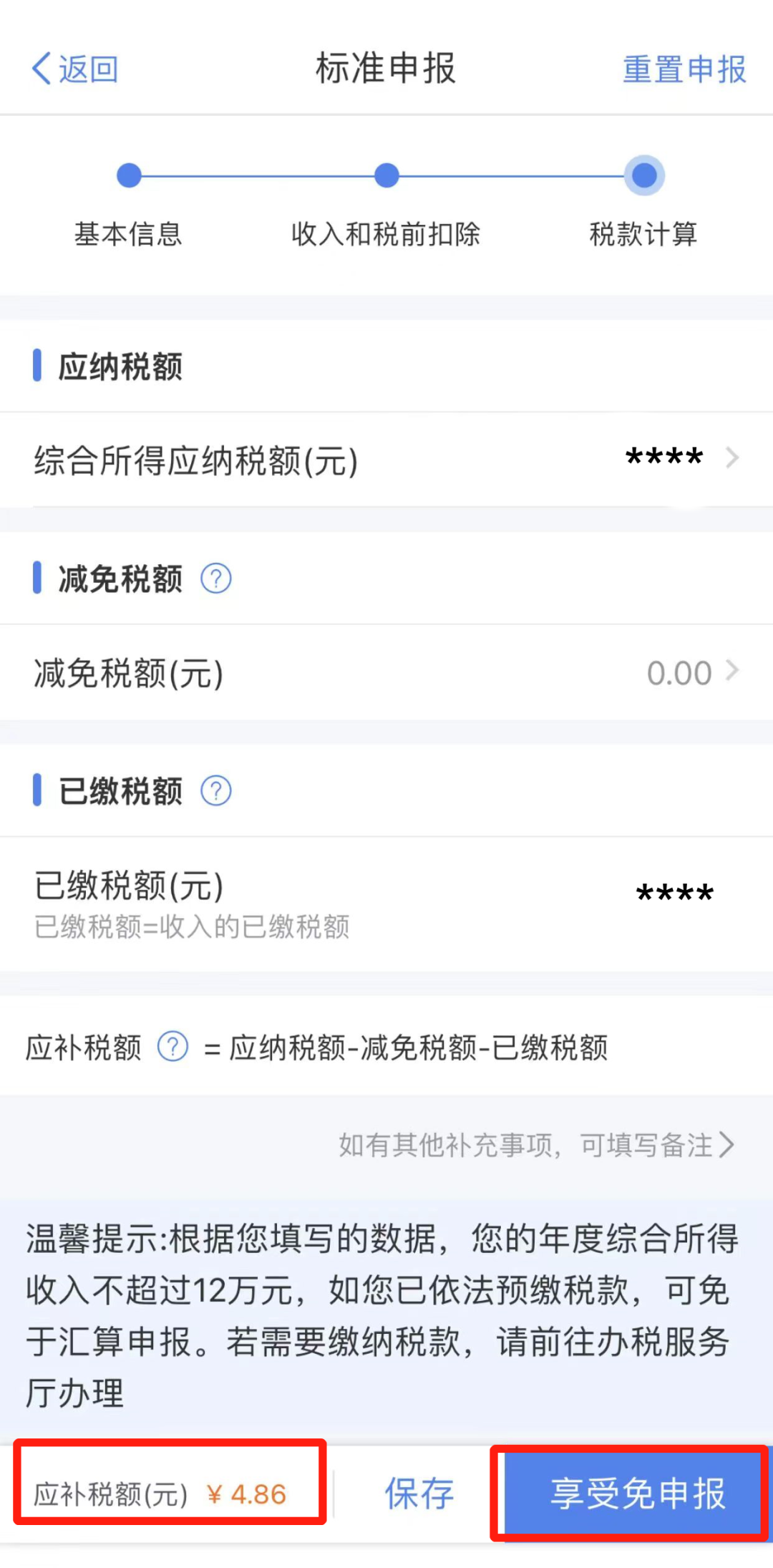The width and height of the screenshot is (773, 1568).
Task: Open the 综合所得应纳税额 row
Action: 386,460
